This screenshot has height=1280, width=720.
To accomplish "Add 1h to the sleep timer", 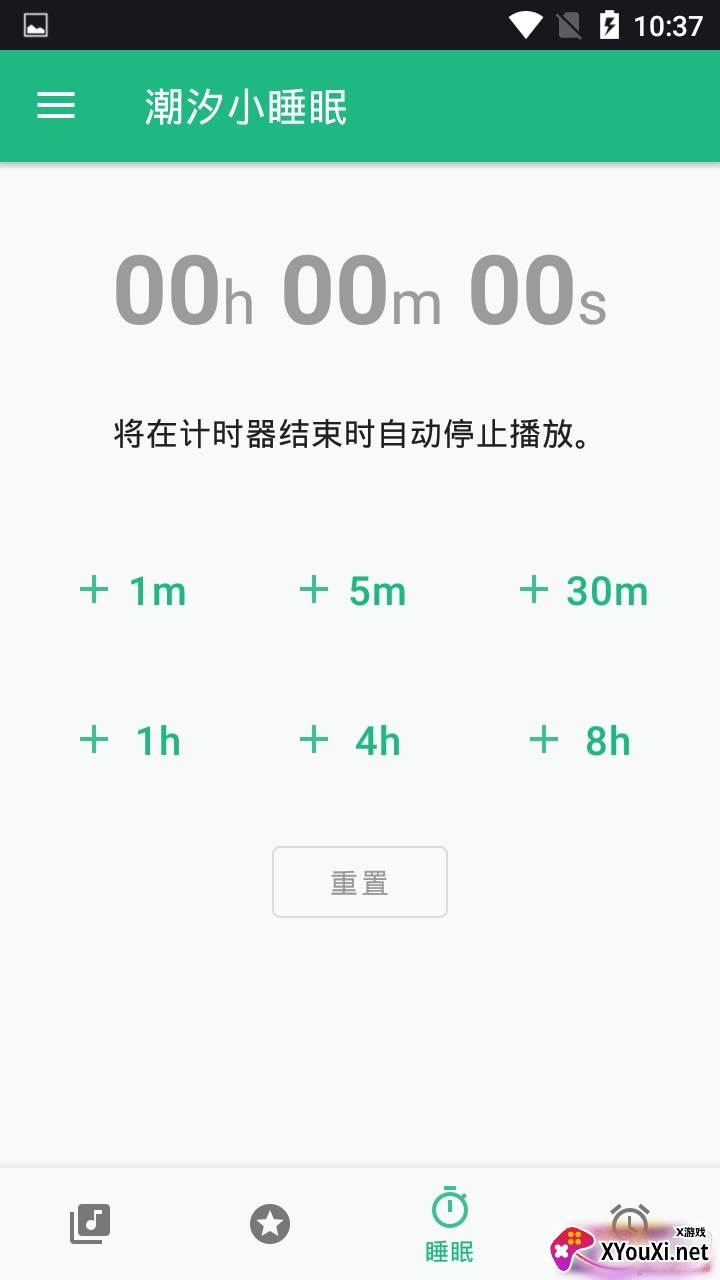I will 130,741.
